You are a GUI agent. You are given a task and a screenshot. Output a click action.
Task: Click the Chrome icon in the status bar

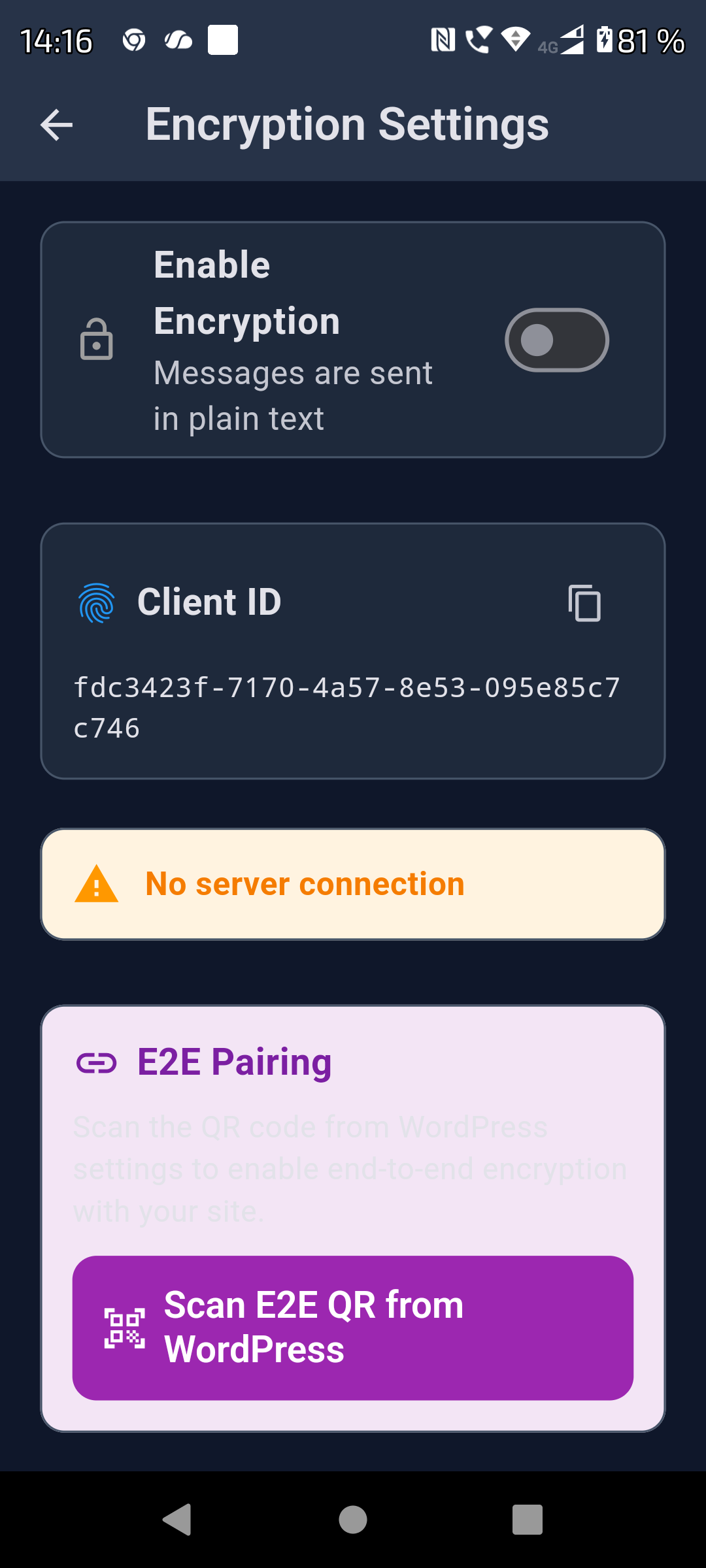(133, 41)
